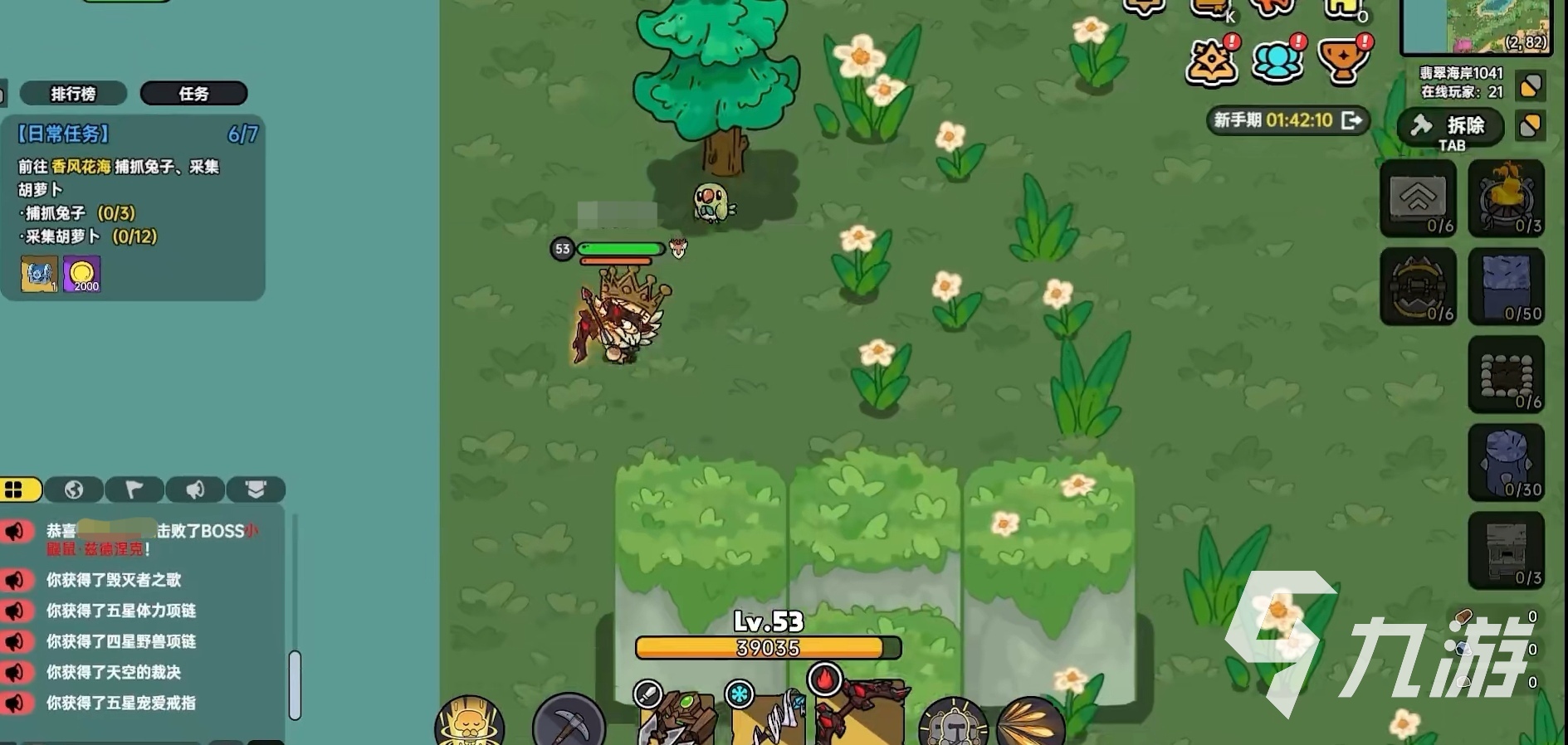Exit the 新手期 newbie timer
Viewport: 1568px width, 745px height.
coord(1351,120)
